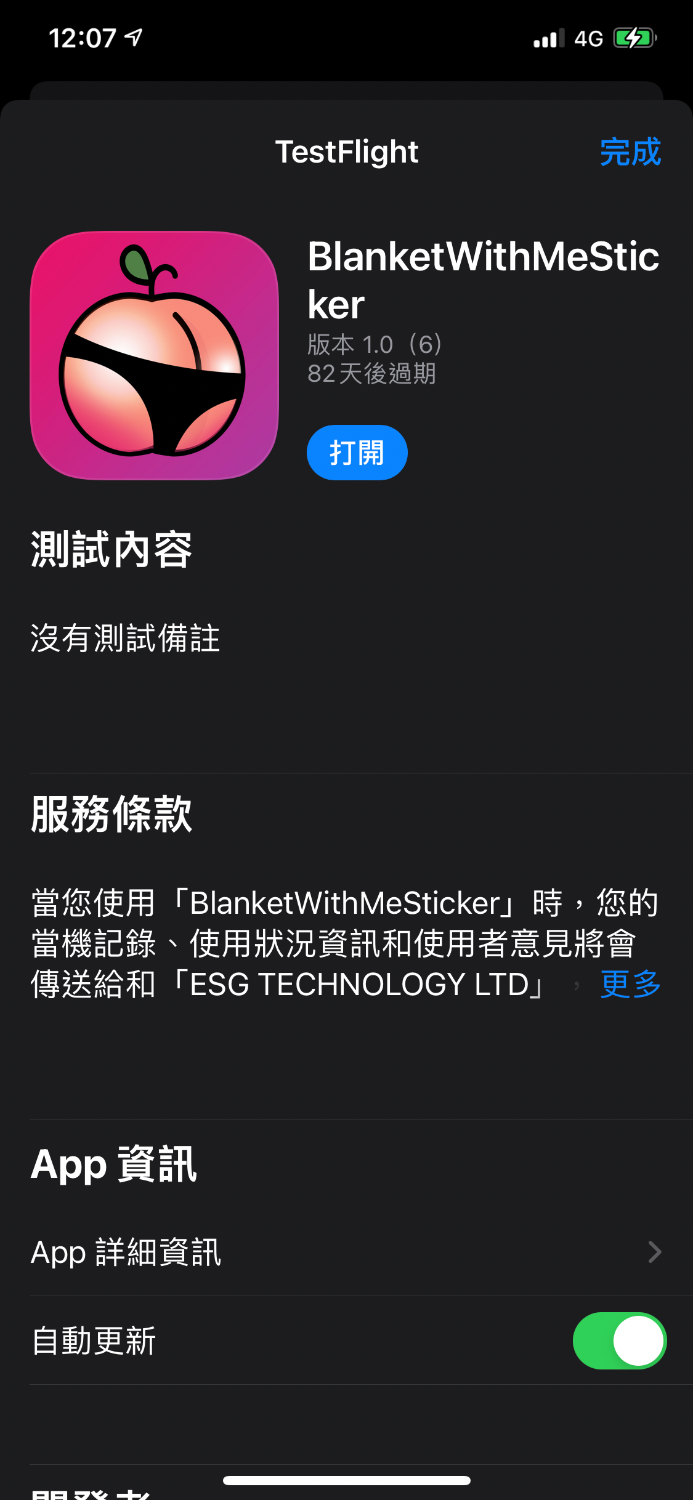Expand the terms of service with 更多
Viewport: 693px width, 1500px height.
tap(630, 984)
